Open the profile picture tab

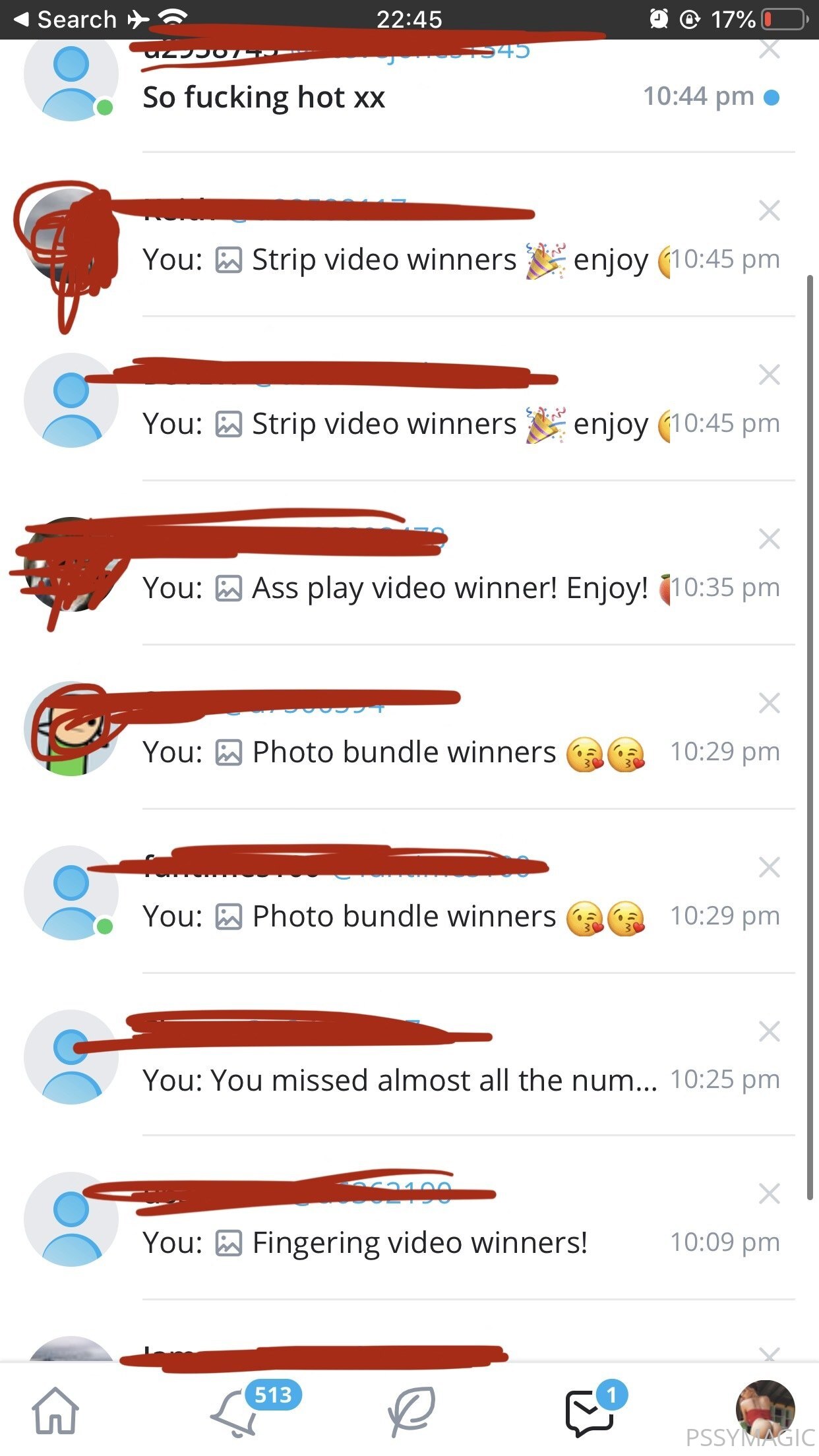point(765,1410)
